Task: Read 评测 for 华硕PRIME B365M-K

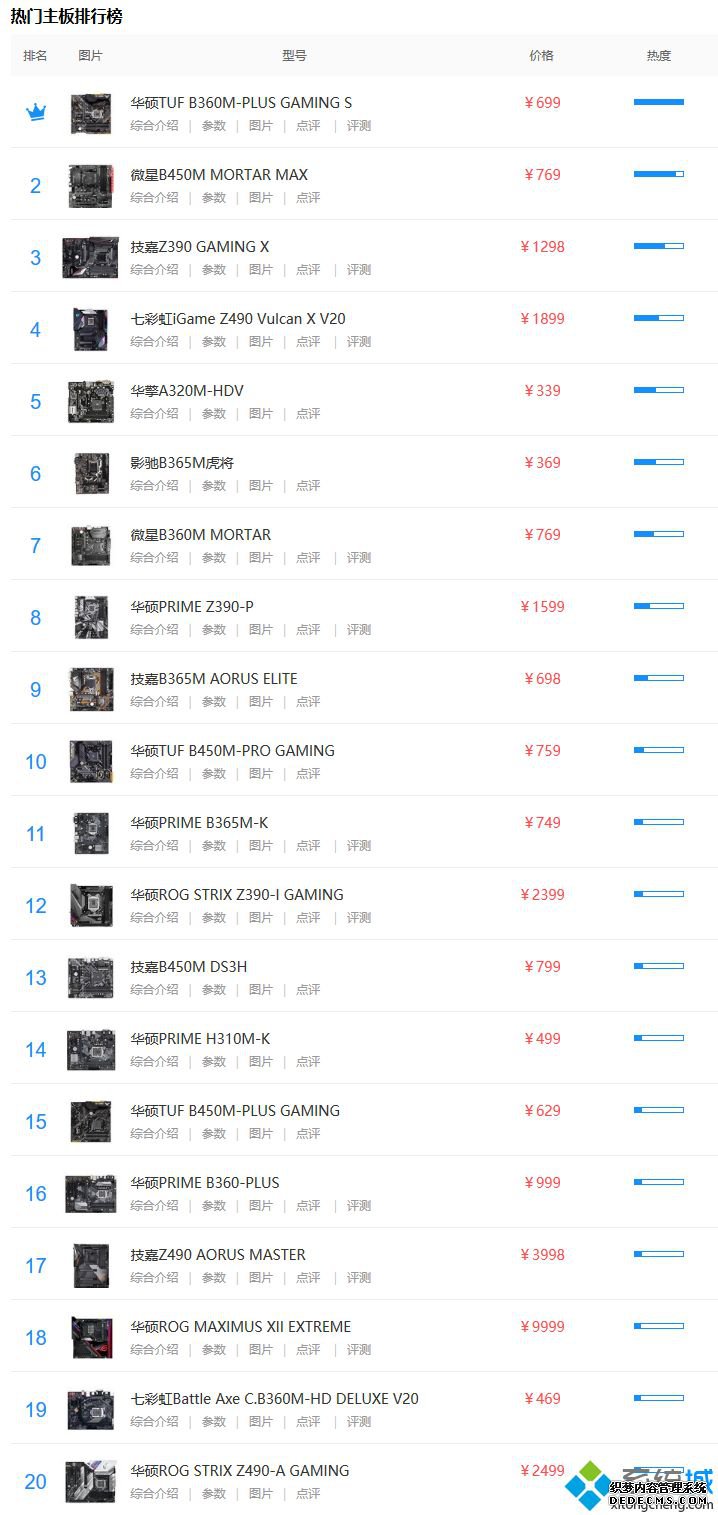Action: tap(359, 846)
